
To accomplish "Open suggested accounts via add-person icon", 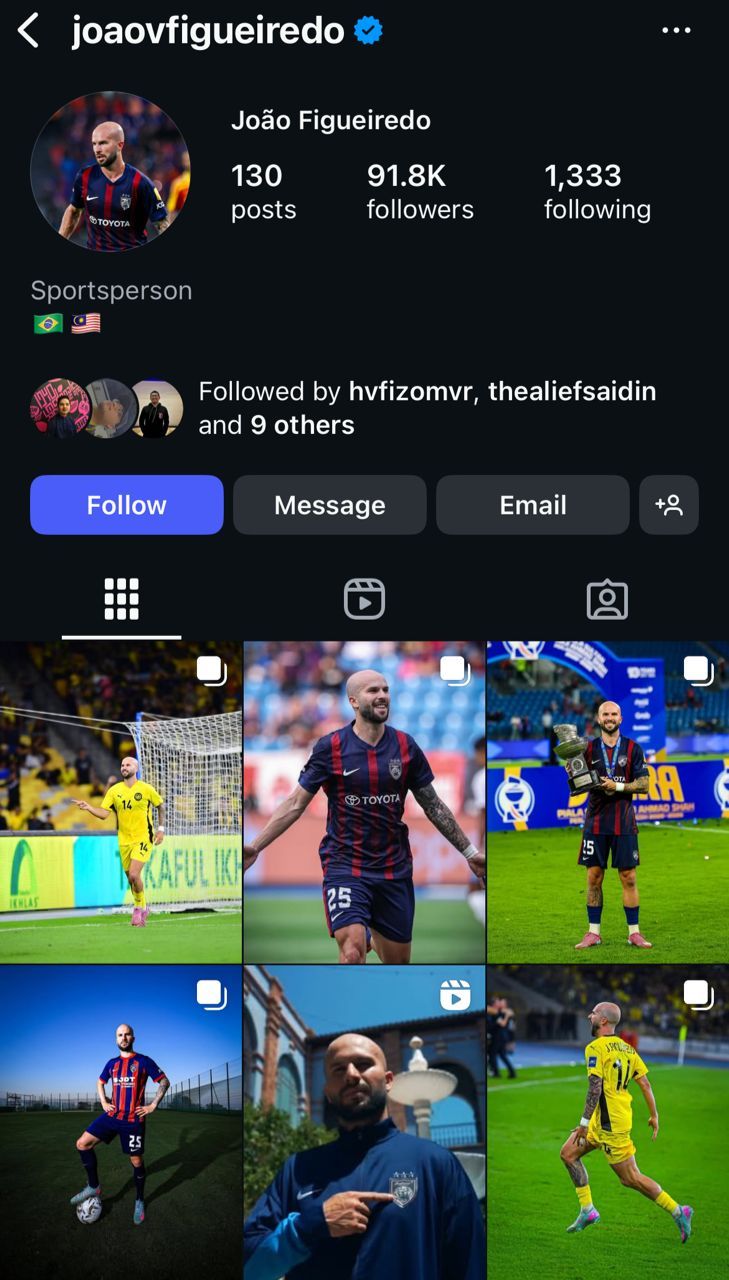I will point(668,505).
